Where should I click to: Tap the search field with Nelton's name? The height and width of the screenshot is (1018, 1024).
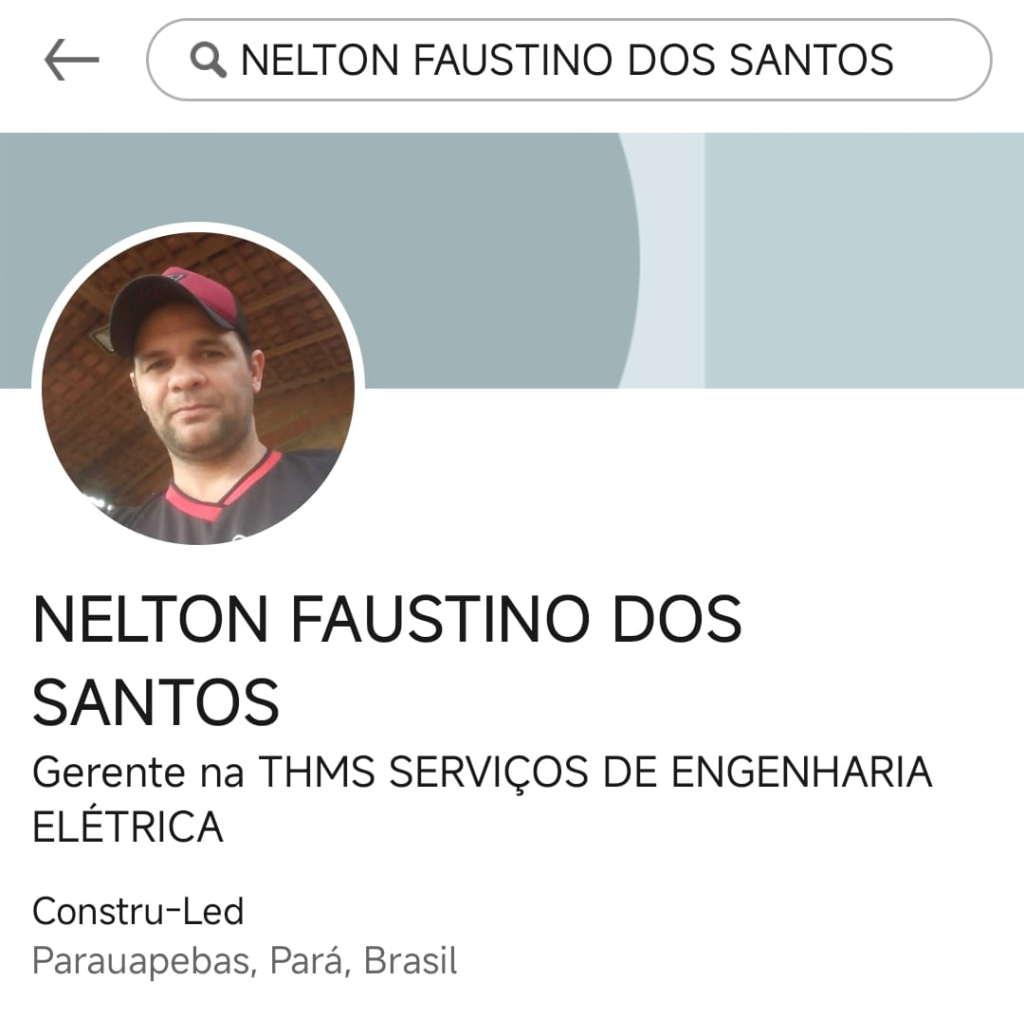568,61
